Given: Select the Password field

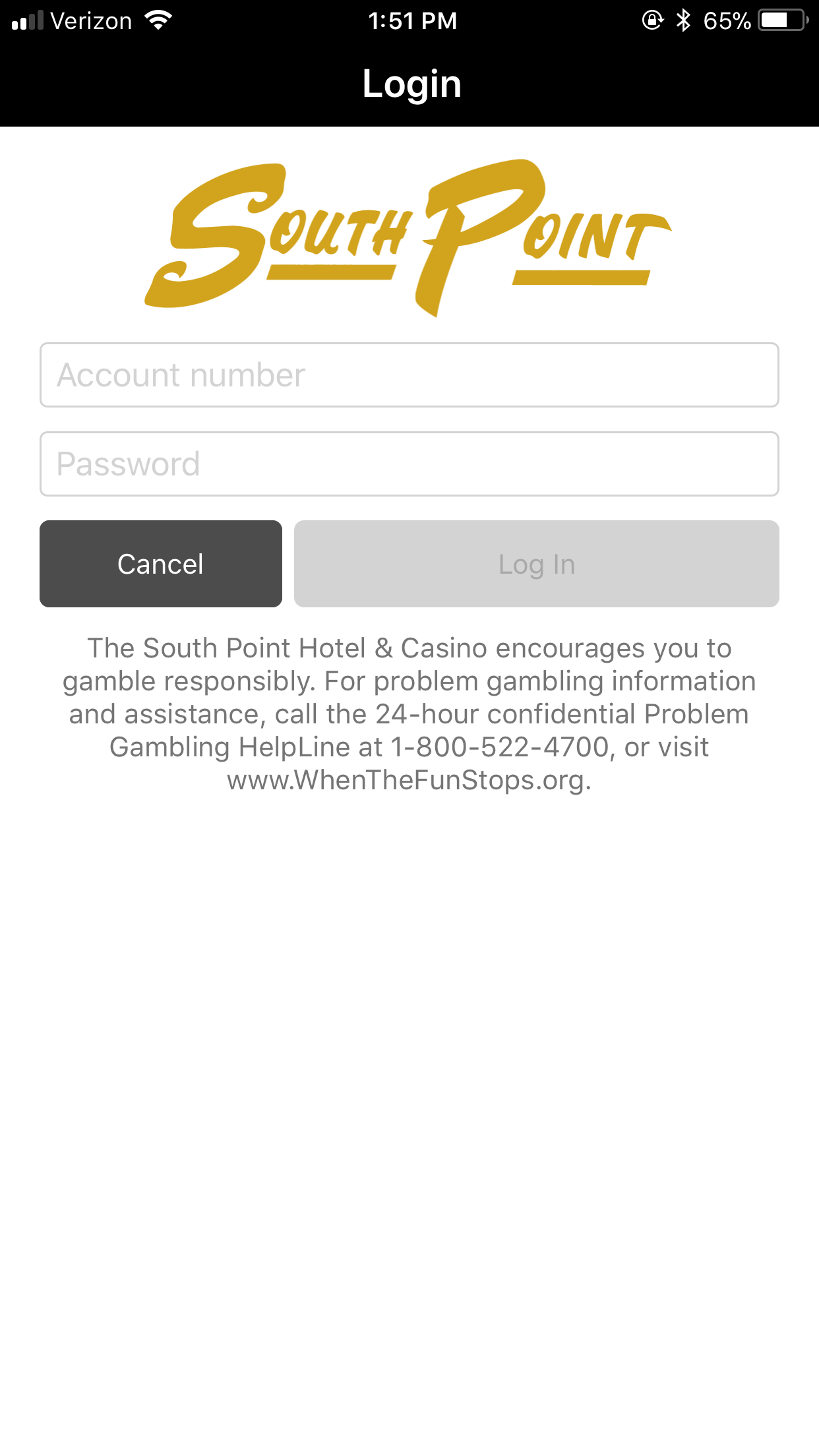Looking at the screenshot, I should pyautogui.click(x=409, y=463).
